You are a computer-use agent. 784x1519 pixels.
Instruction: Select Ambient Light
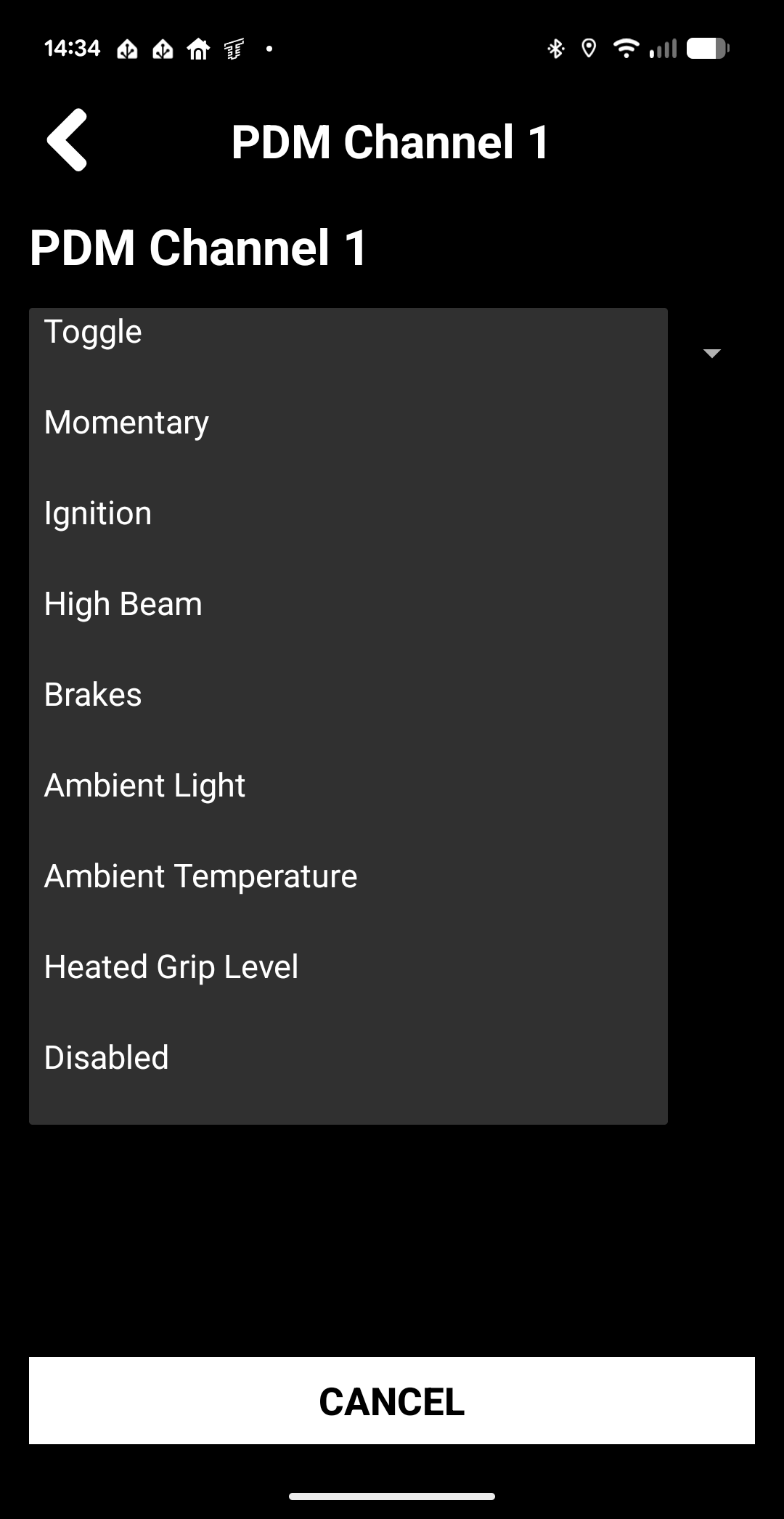point(348,786)
